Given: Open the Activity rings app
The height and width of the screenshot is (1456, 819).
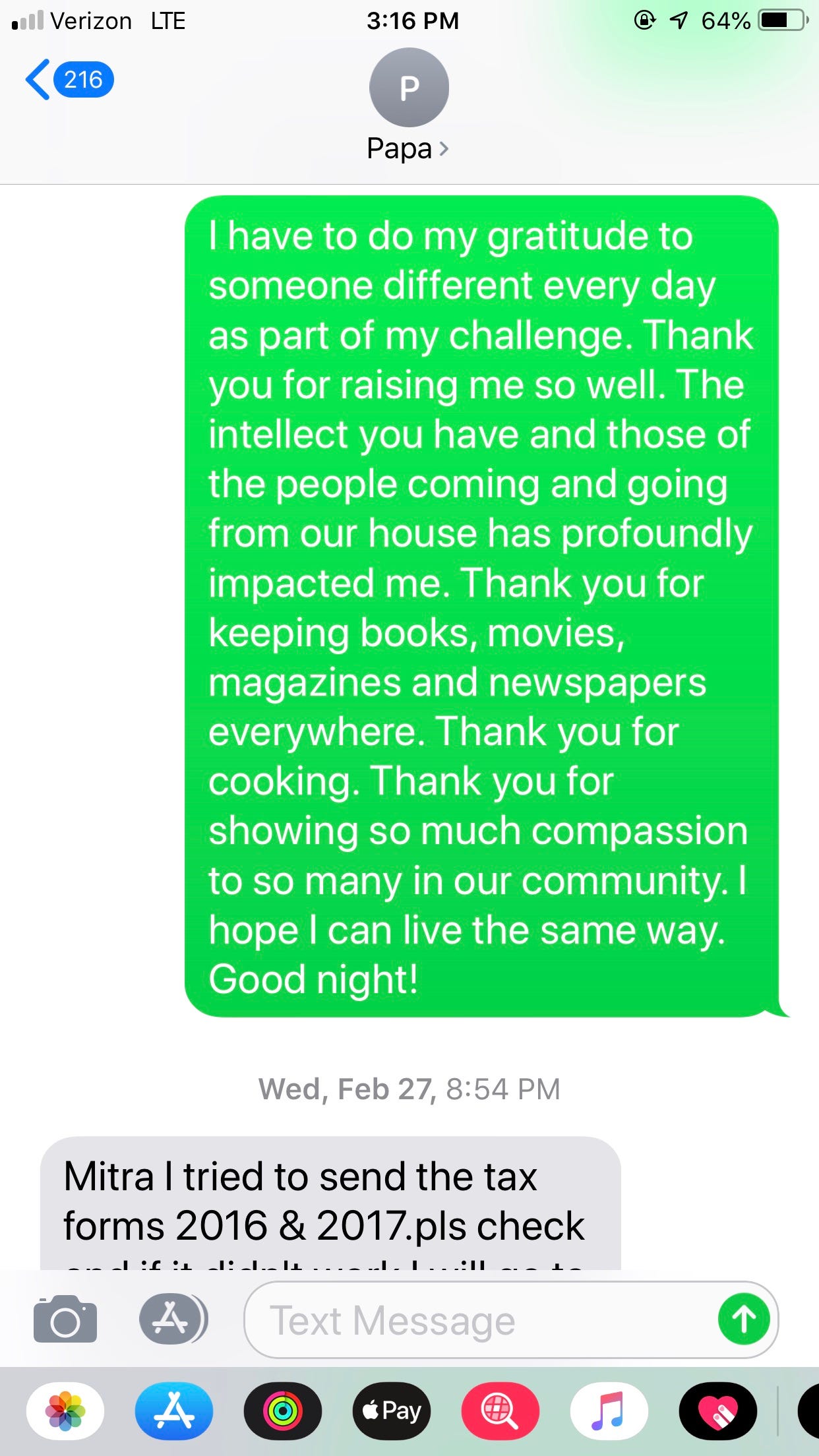Looking at the screenshot, I should (283, 1411).
